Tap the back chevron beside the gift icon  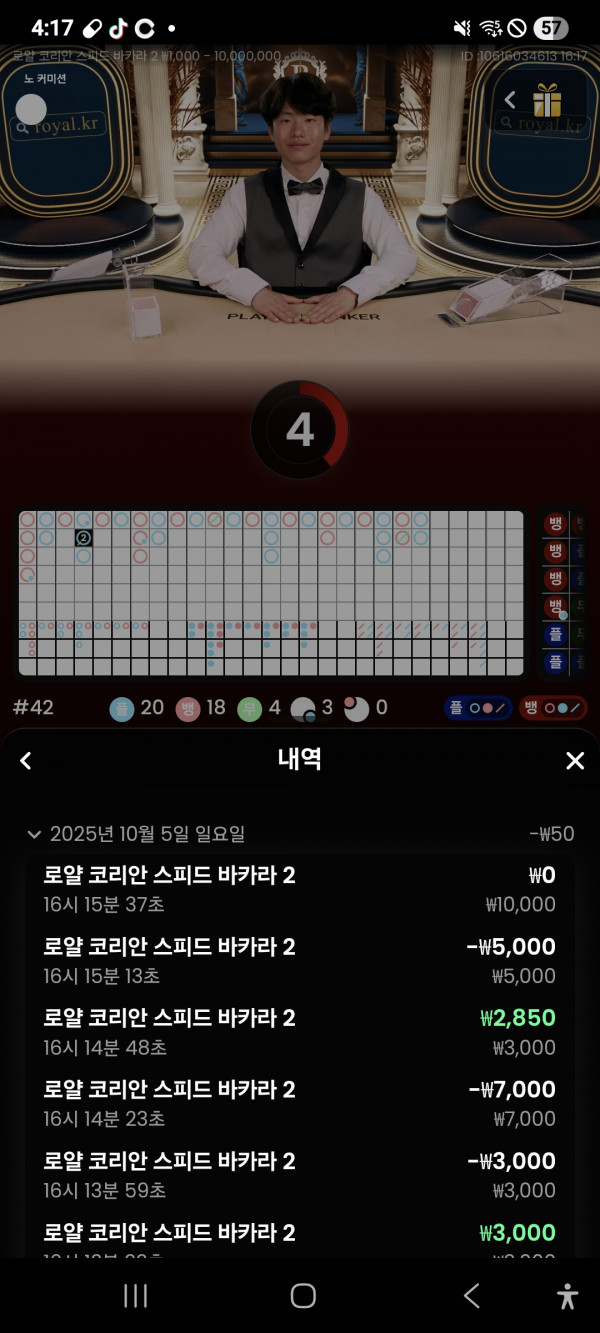(510, 100)
